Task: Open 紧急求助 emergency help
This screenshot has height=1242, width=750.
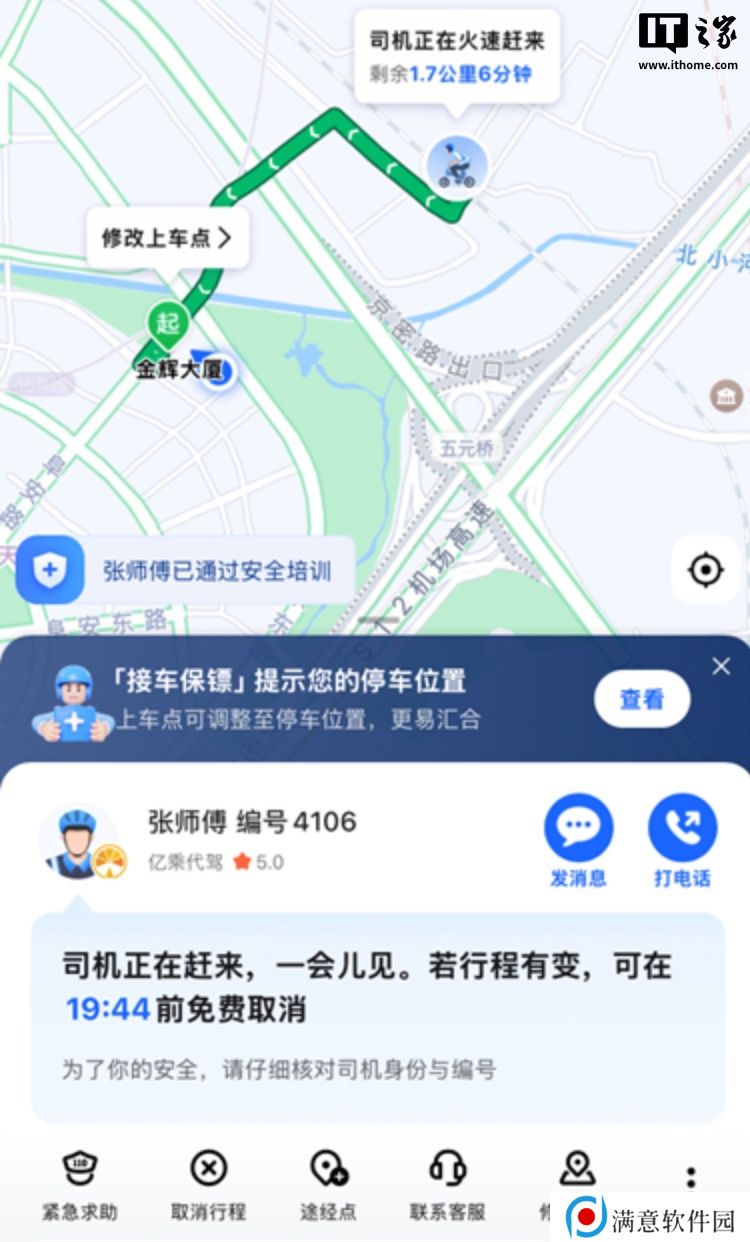Action: pyautogui.click(x=79, y=1185)
